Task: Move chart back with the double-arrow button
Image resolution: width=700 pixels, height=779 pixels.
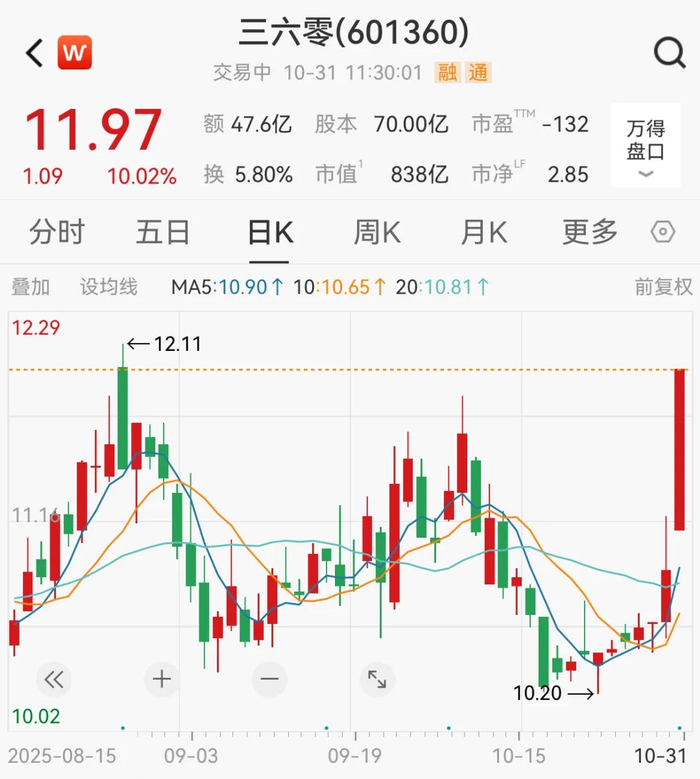Action: [x=54, y=680]
